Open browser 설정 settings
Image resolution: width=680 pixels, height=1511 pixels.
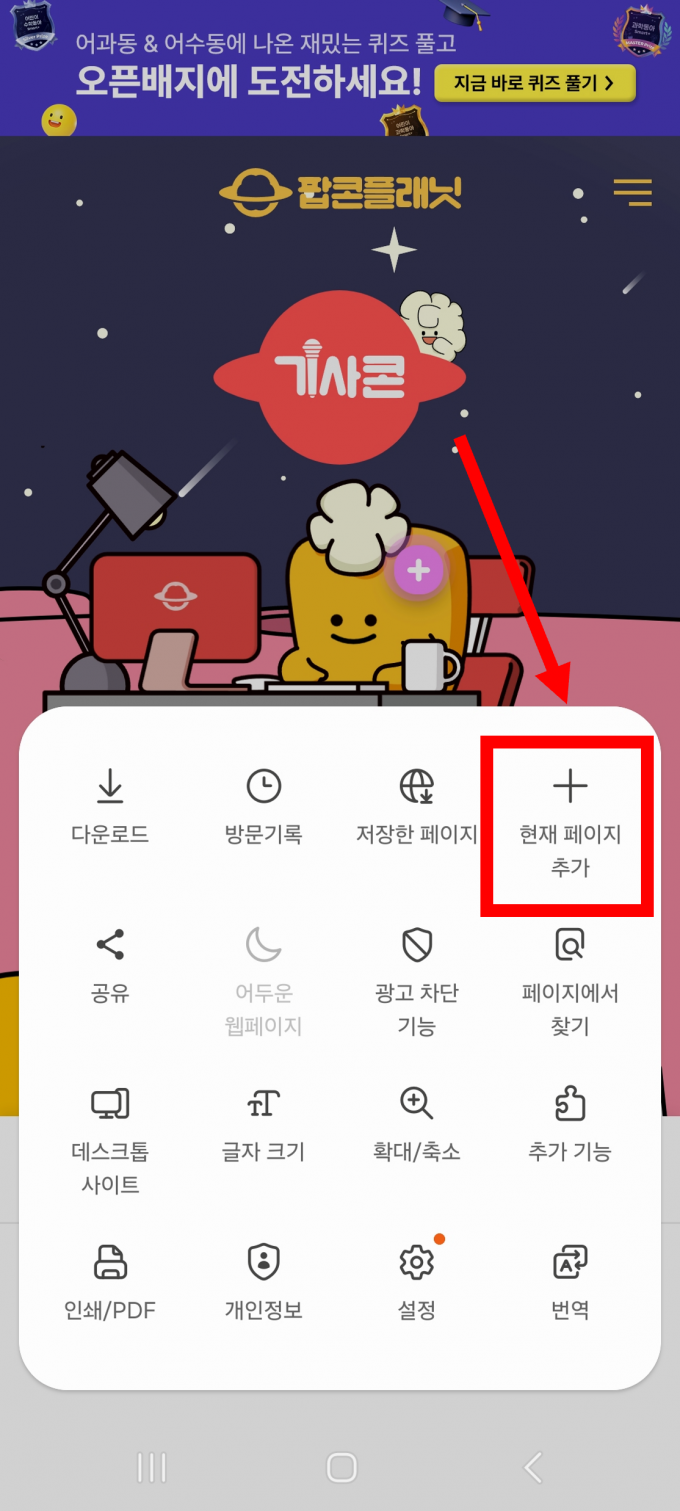[x=417, y=1282]
